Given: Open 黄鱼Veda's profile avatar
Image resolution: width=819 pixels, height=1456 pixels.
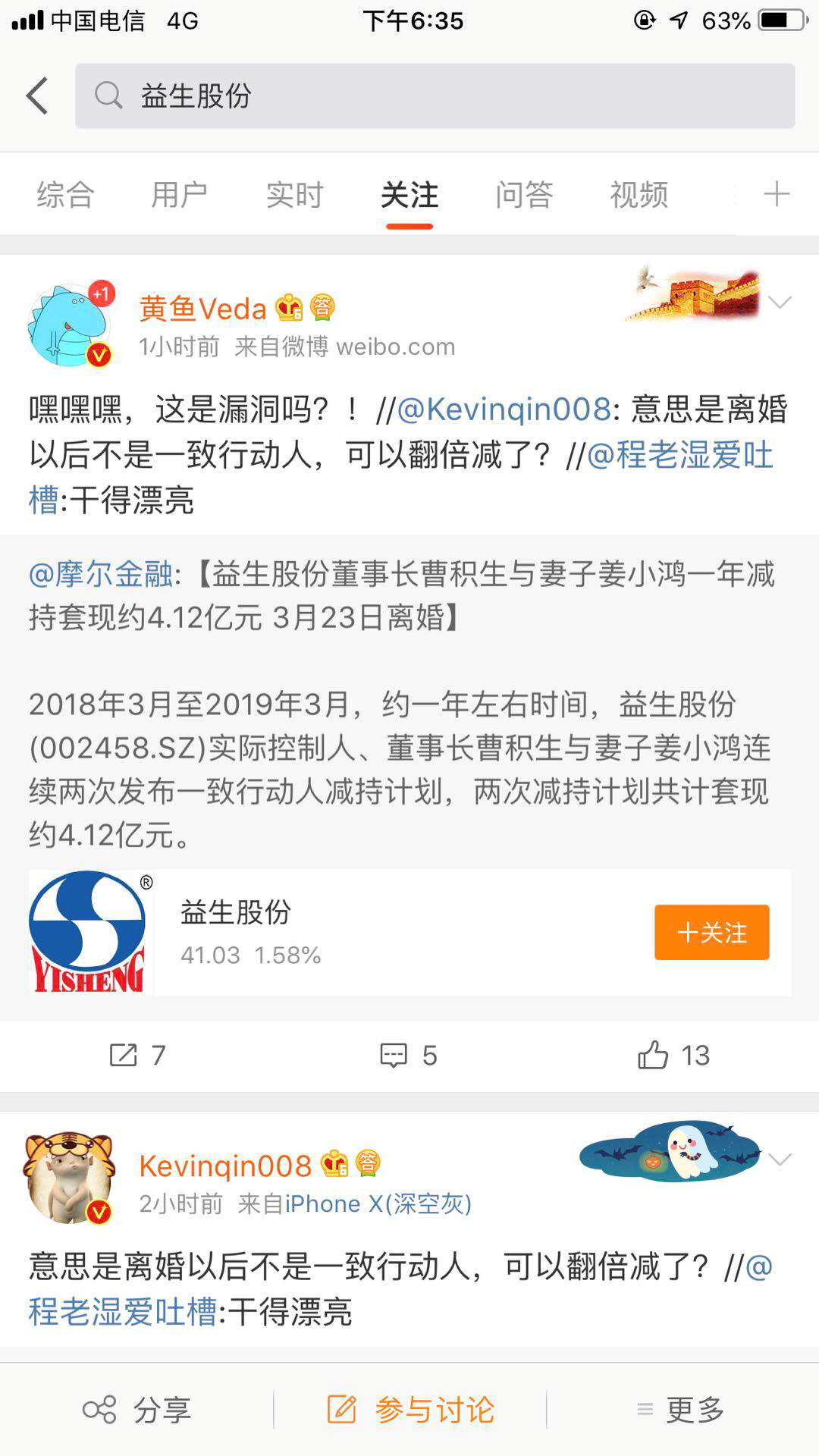Looking at the screenshot, I should pos(70,326).
